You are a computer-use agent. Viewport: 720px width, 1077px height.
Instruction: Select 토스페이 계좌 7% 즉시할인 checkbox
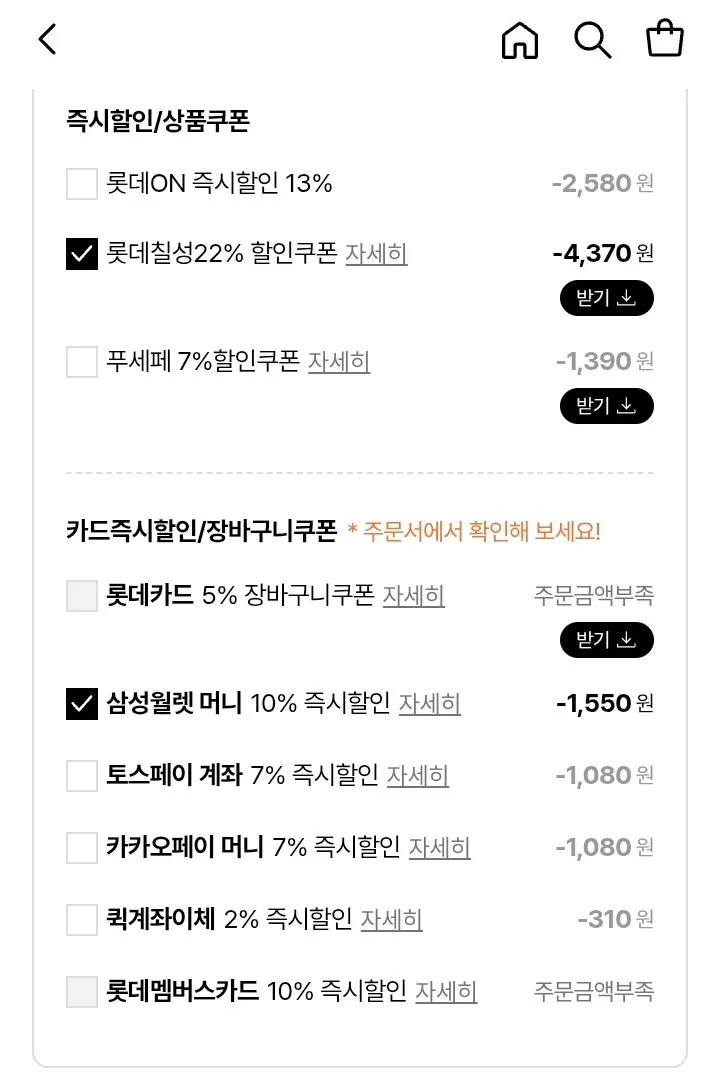(x=80, y=775)
